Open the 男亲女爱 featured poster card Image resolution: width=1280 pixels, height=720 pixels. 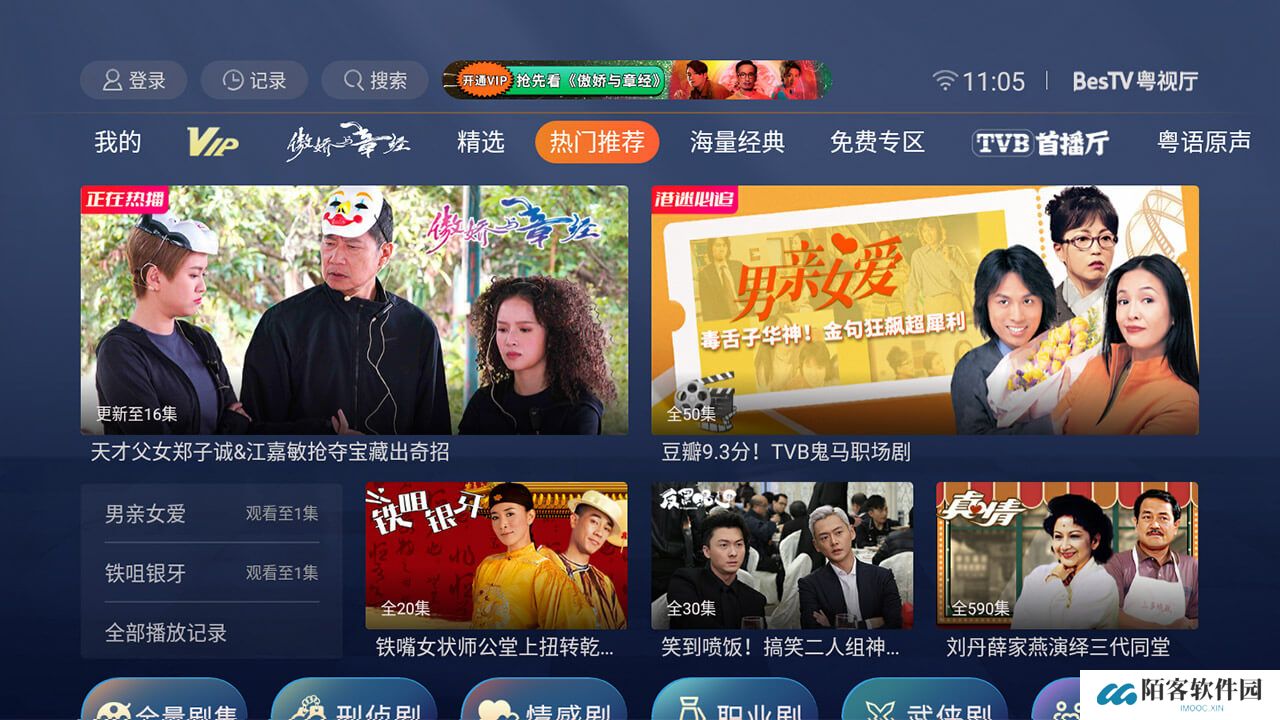tap(924, 310)
